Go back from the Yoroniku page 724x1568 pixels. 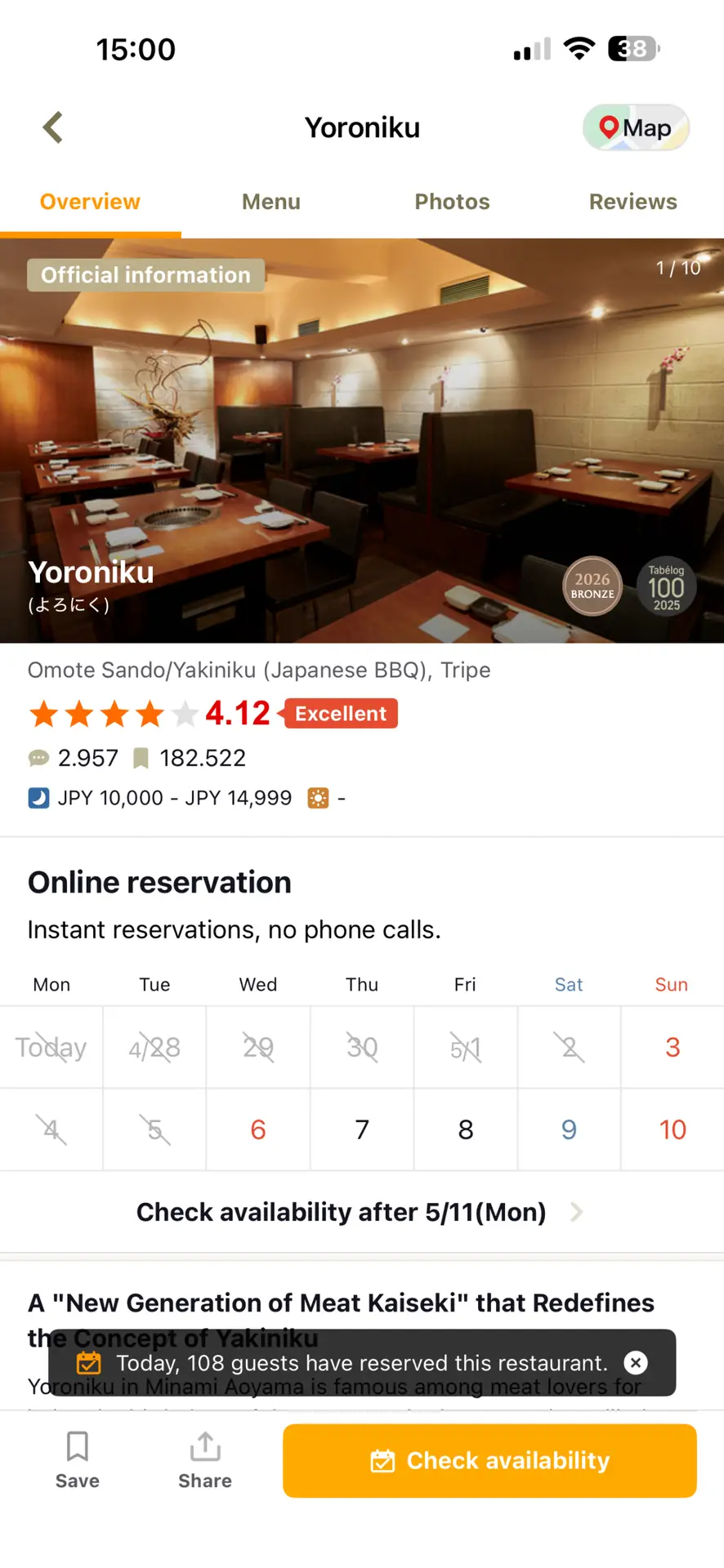pos(53,127)
